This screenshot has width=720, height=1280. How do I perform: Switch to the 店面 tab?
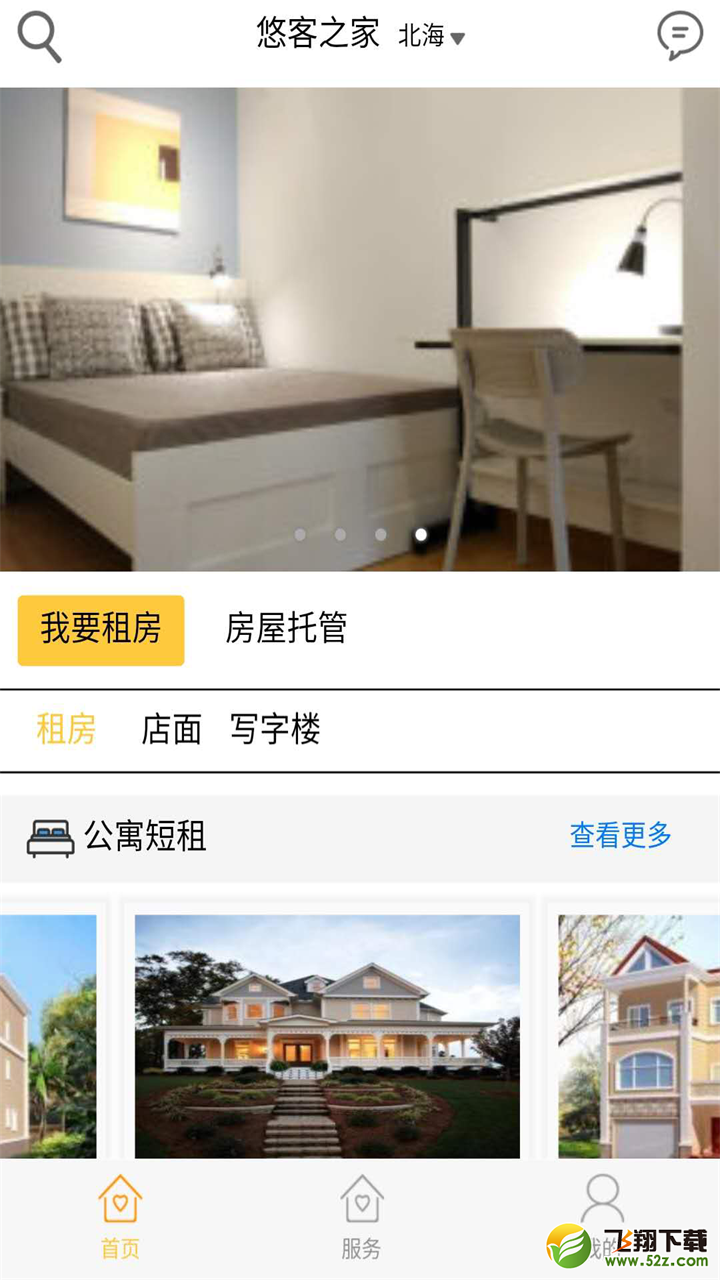pos(171,729)
